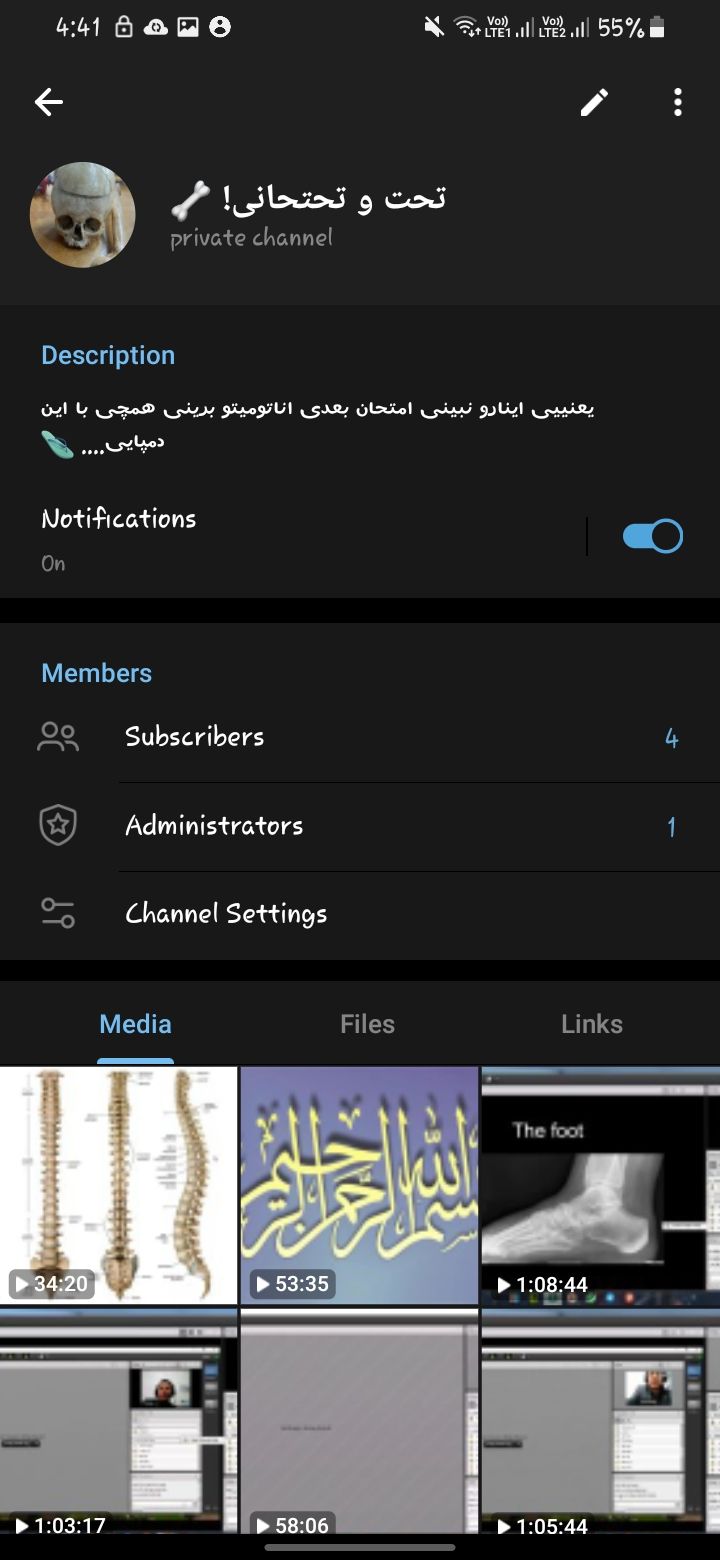Turn off channel notifications switch
Image resolution: width=720 pixels, height=1560 pixels.
coord(652,537)
